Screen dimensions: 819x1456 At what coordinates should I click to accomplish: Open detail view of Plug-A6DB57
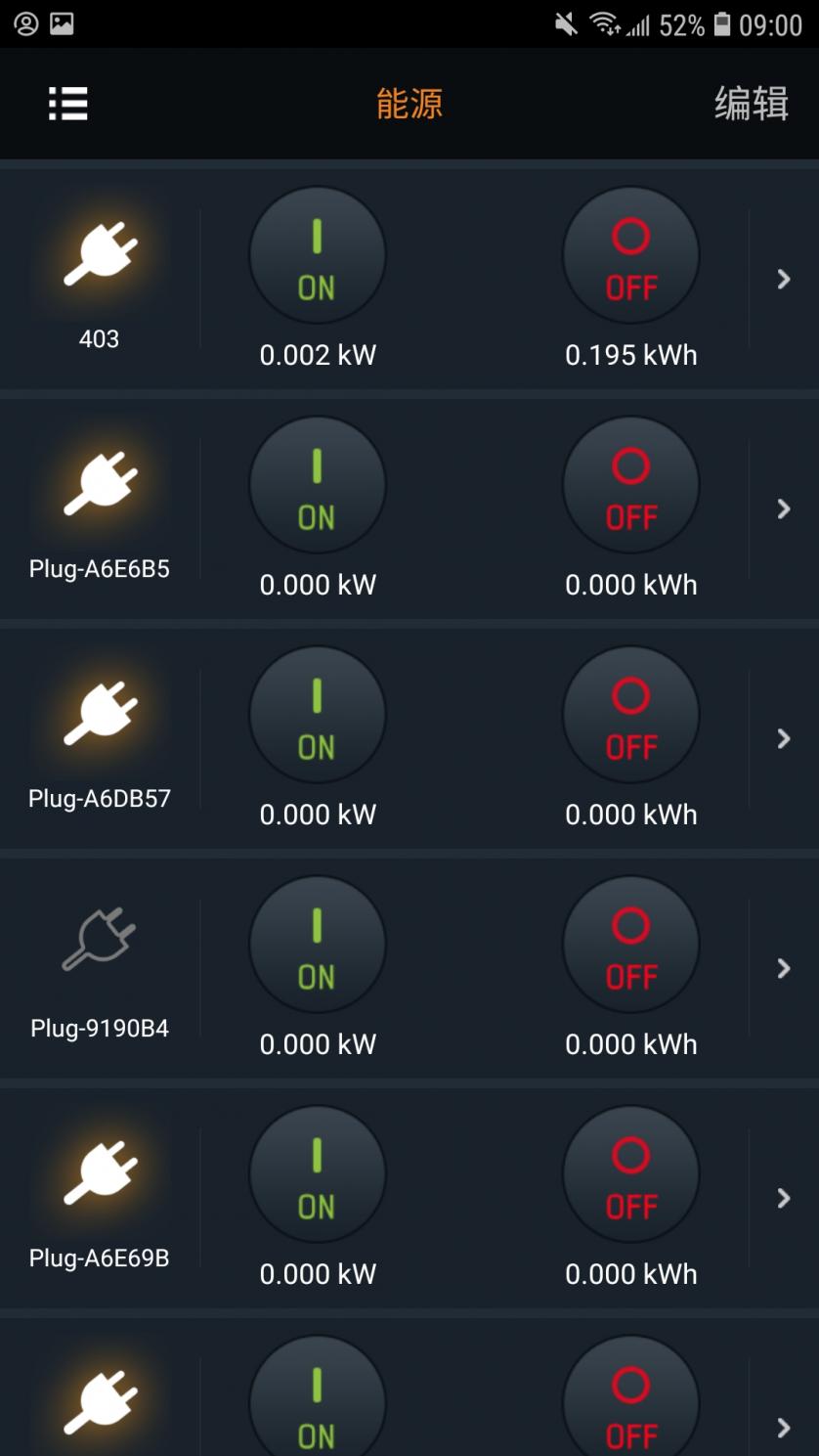782,738
